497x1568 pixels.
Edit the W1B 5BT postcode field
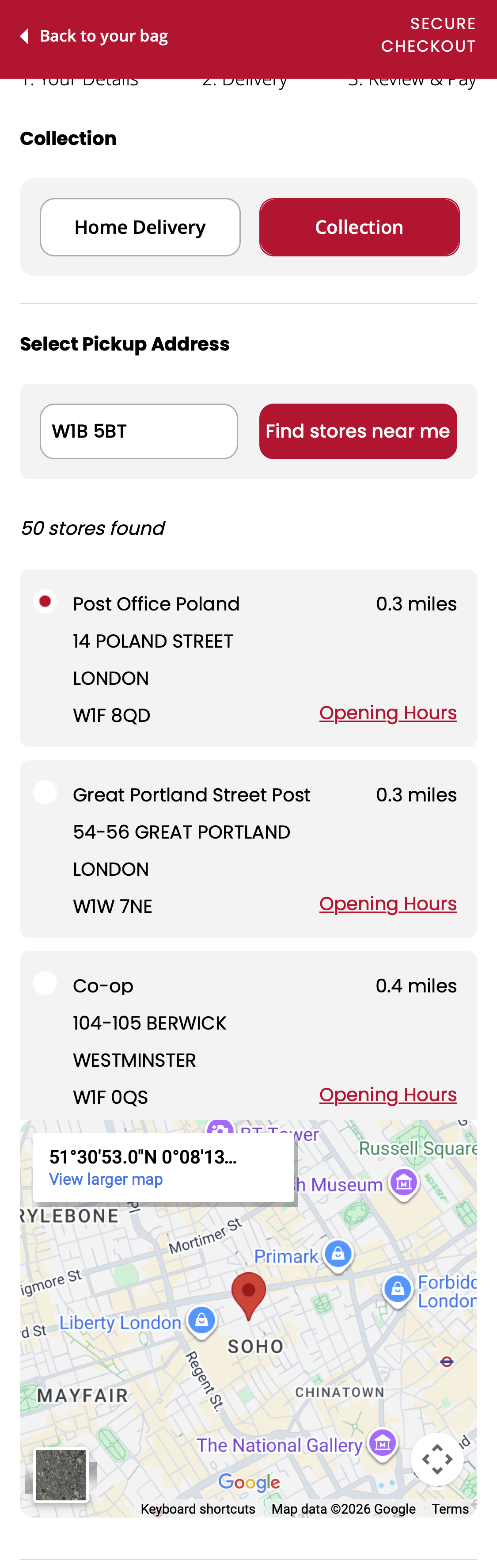coord(139,431)
